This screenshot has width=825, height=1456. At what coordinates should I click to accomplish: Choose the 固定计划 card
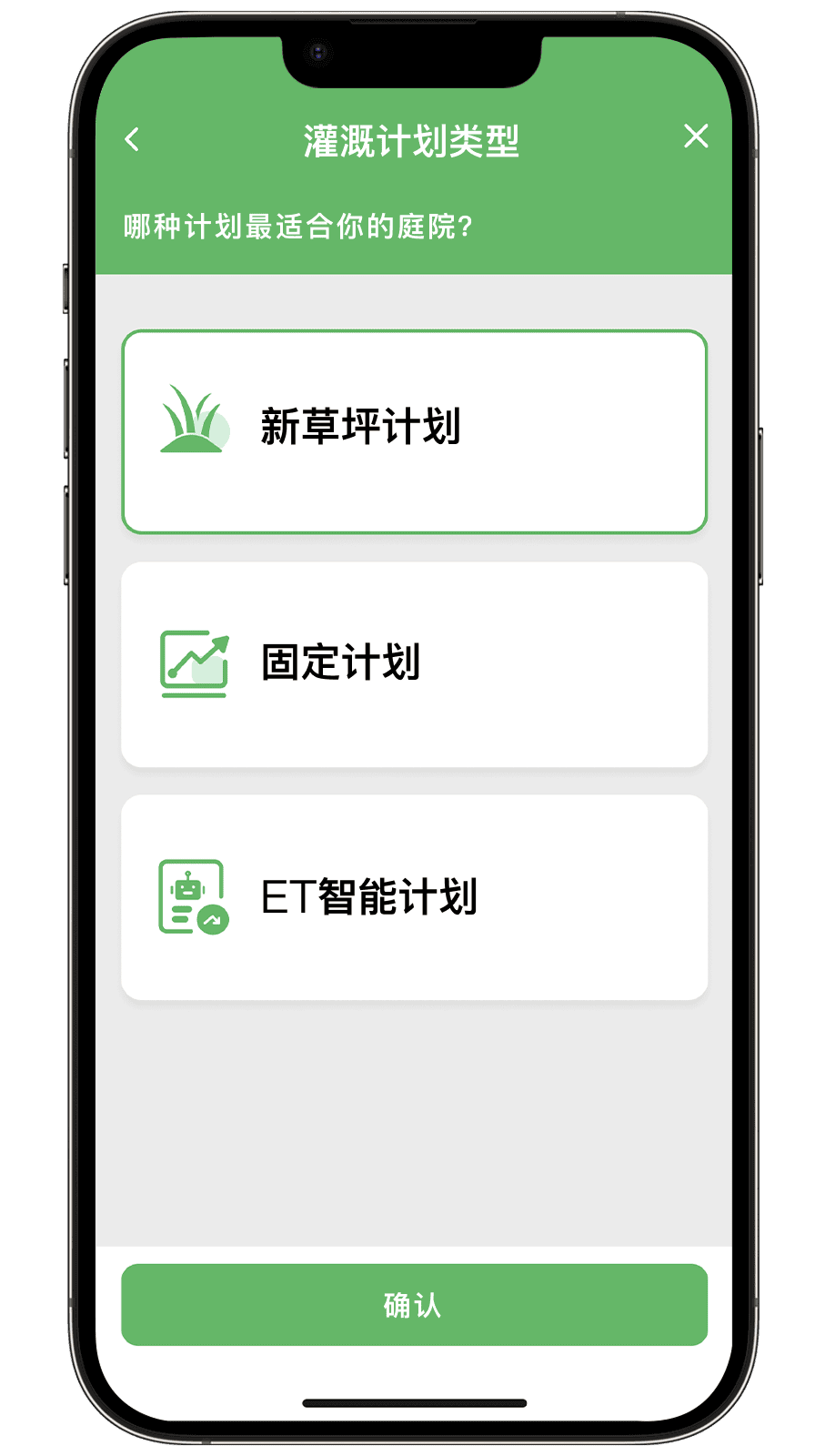(x=414, y=664)
